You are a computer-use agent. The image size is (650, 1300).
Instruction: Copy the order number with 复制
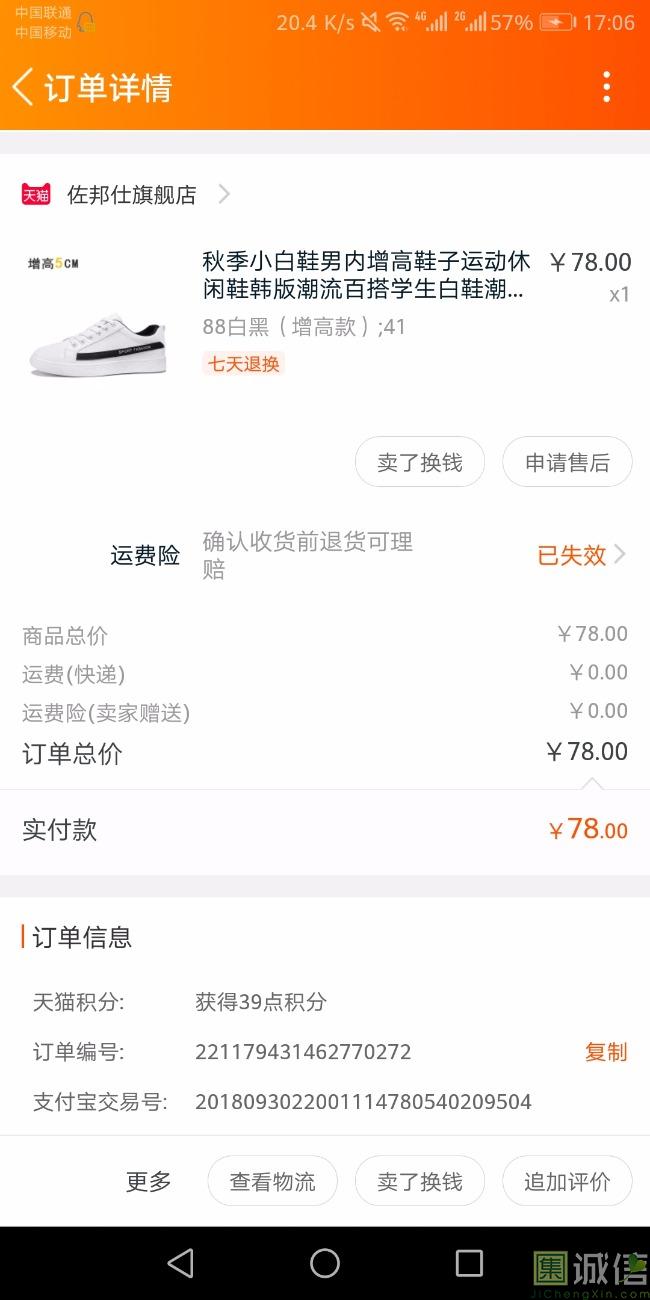point(606,1052)
